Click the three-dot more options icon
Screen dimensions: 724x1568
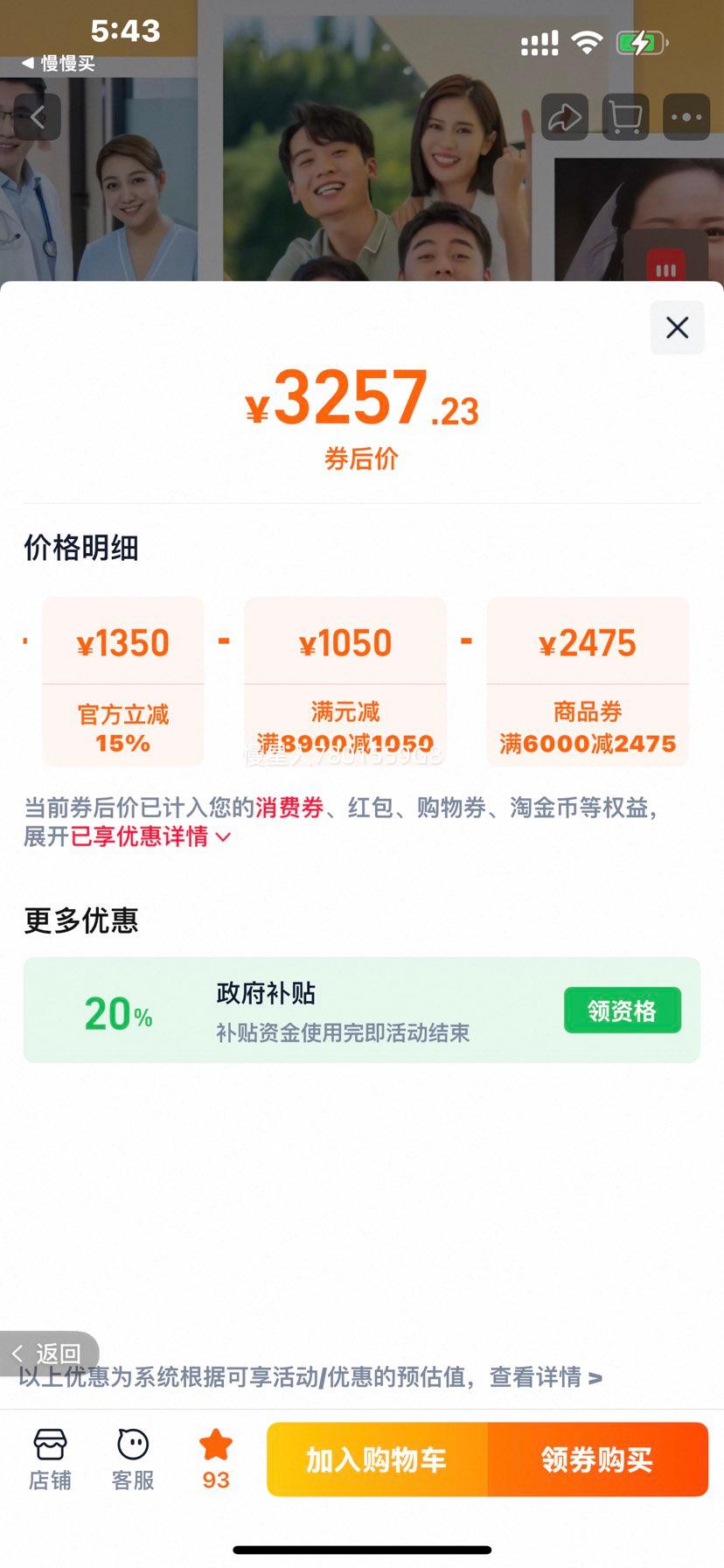(686, 116)
